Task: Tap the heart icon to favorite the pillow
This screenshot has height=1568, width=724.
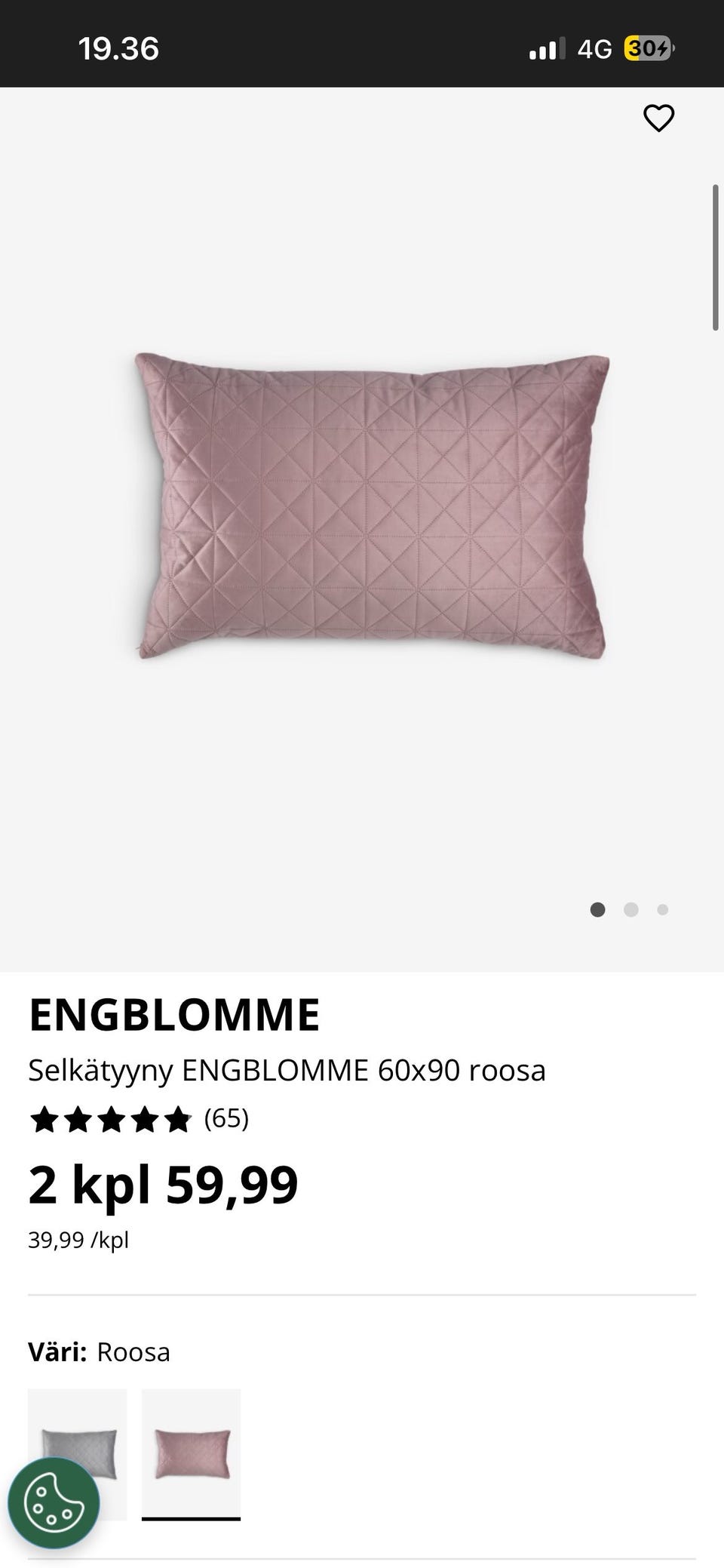Action: pyautogui.click(x=658, y=118)
